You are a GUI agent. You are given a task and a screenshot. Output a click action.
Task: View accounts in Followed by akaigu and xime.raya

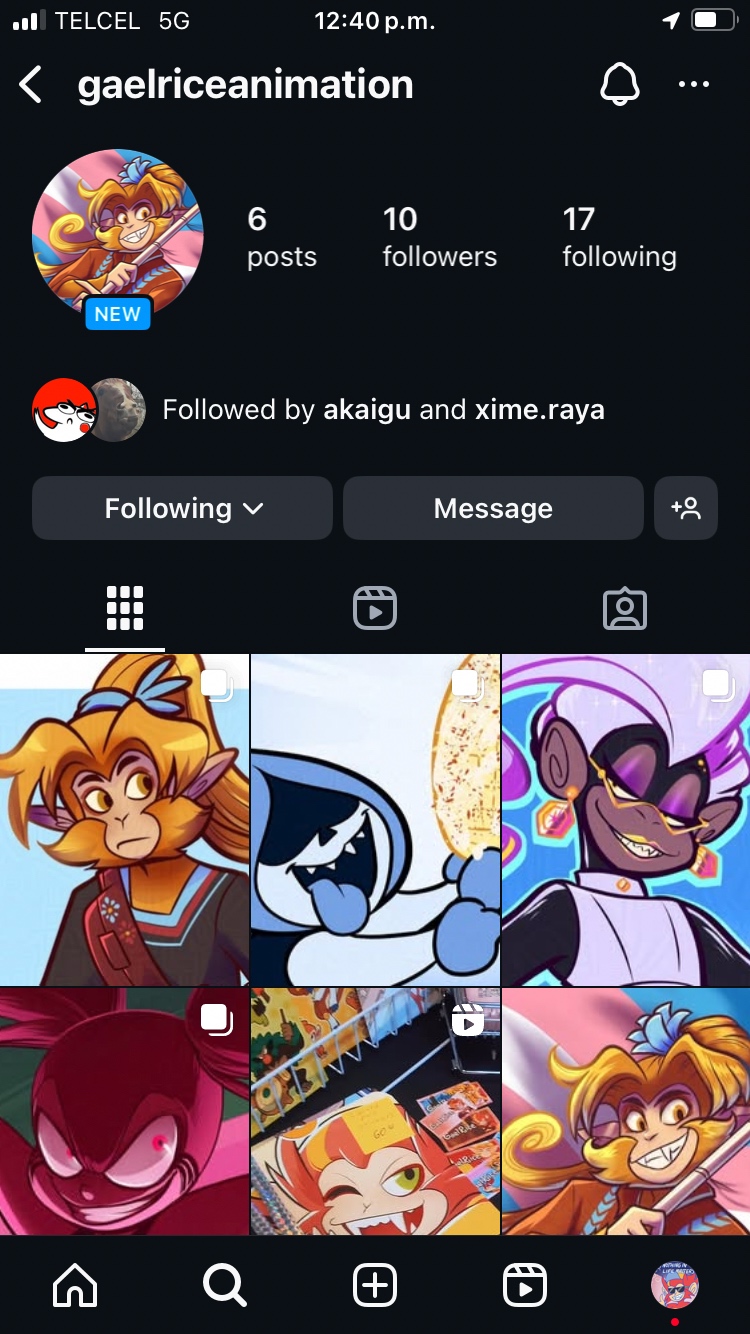click(x=383, y=410)
